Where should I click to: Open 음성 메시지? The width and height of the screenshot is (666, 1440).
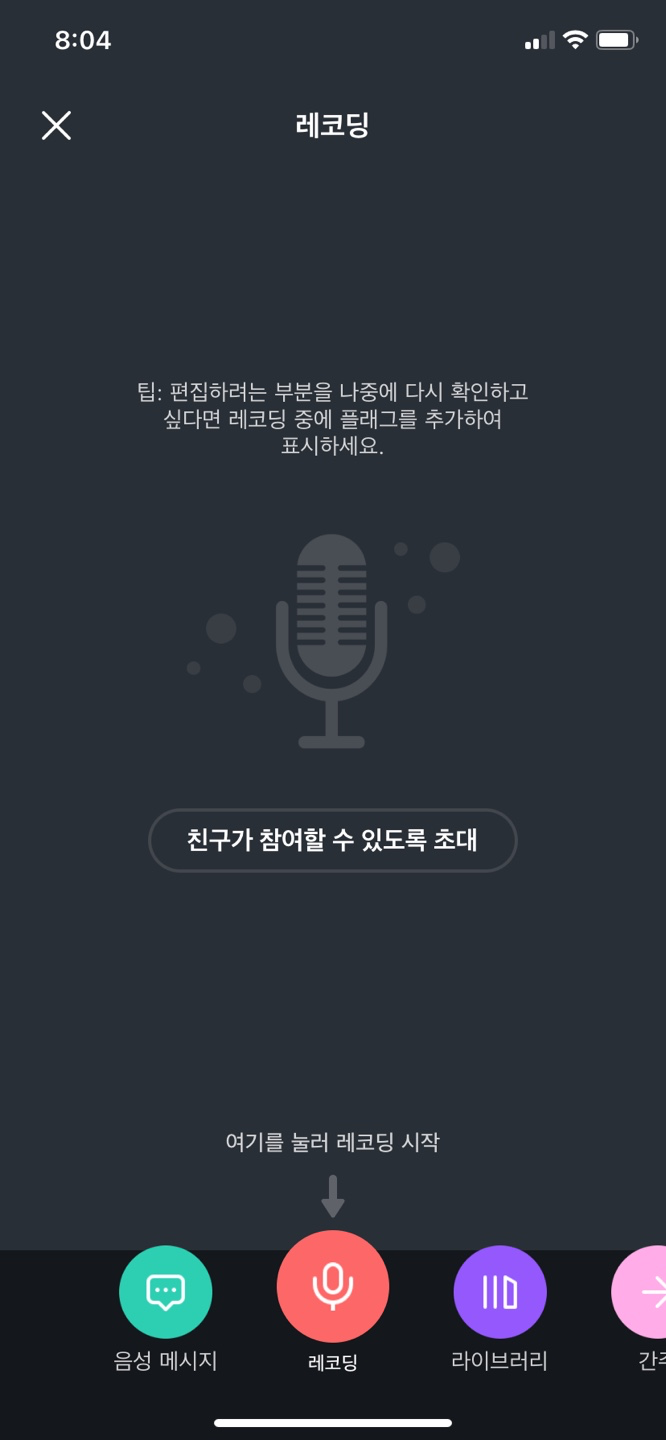point(165,1292)
